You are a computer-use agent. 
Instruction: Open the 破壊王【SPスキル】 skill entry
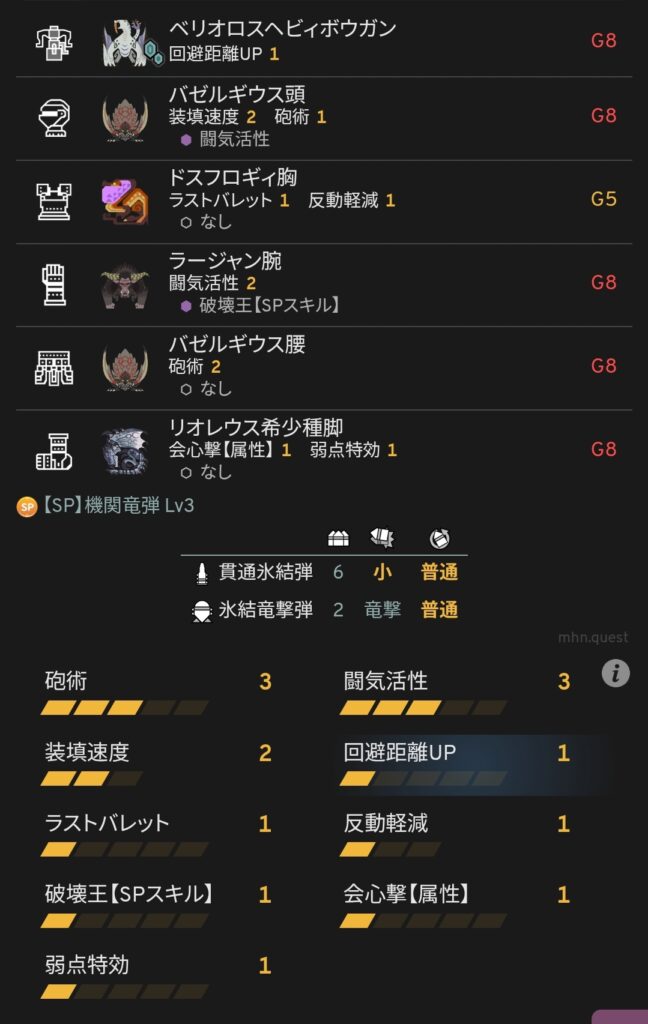pyautogui.click(x=157, y=906)
